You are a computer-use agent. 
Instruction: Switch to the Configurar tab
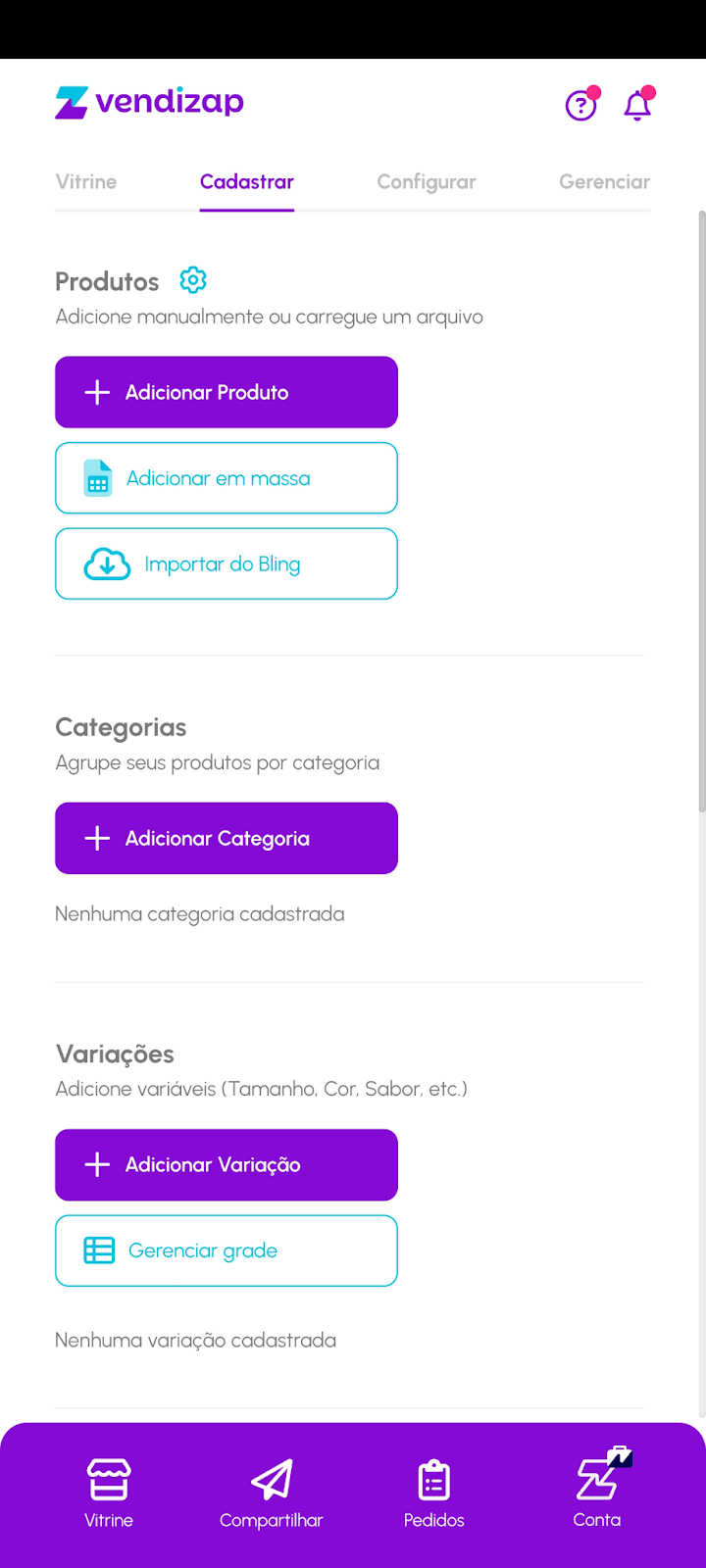[427, 182]
